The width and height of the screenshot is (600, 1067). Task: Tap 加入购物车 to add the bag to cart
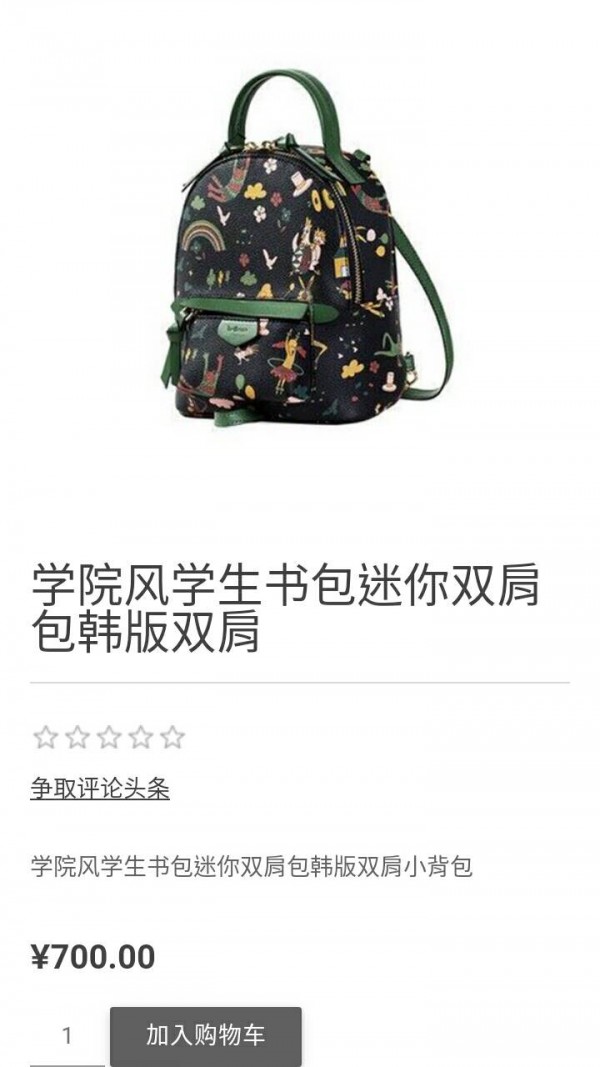[x=205, y=1035]
